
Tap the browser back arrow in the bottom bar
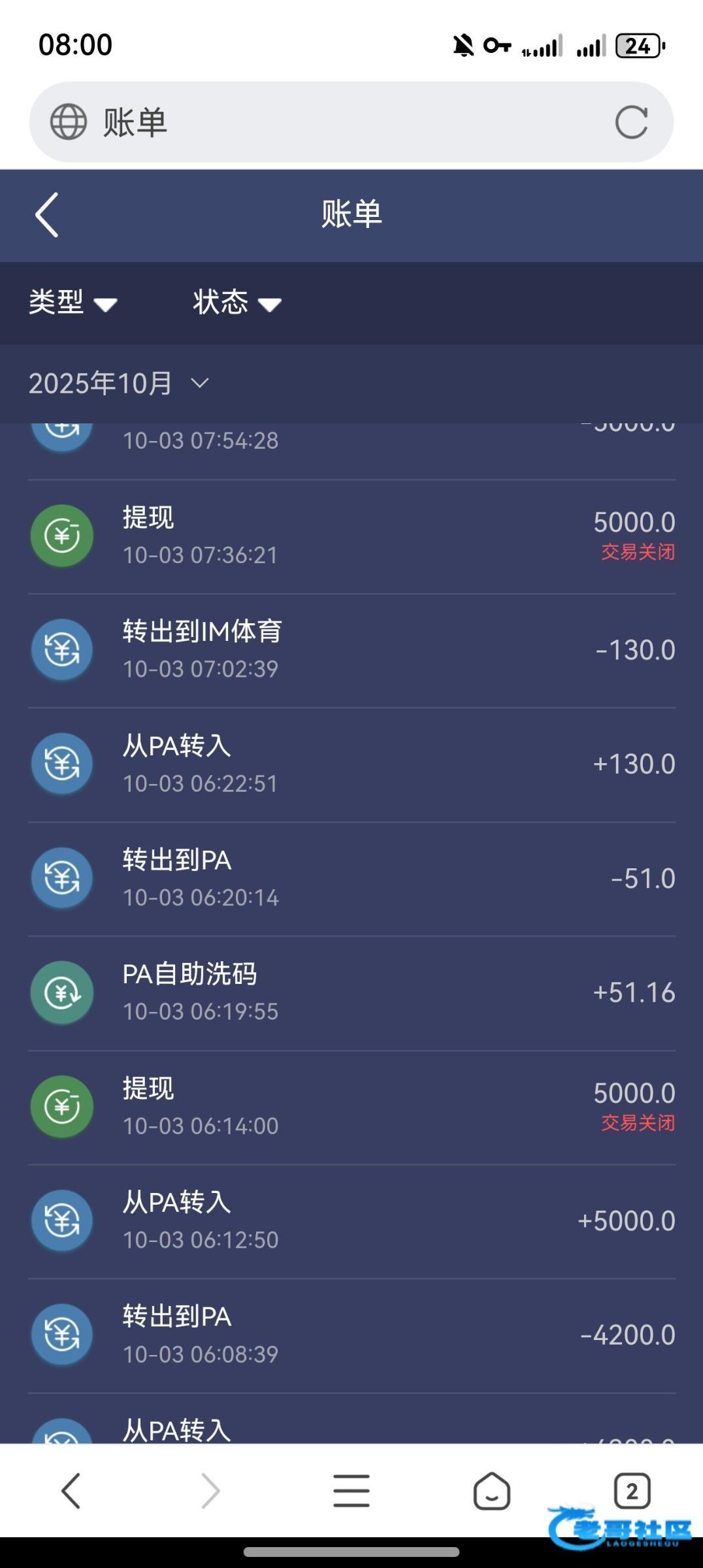(x=71, y=1491)
